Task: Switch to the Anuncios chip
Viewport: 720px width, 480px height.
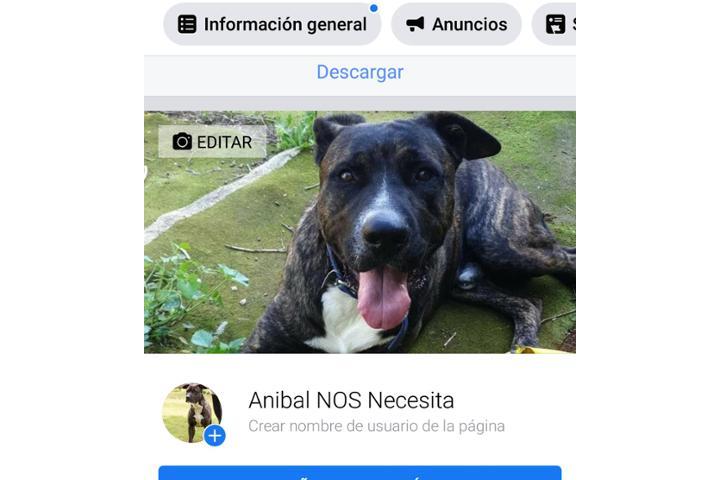Action: pyautogui.click(x=456, y=24)
